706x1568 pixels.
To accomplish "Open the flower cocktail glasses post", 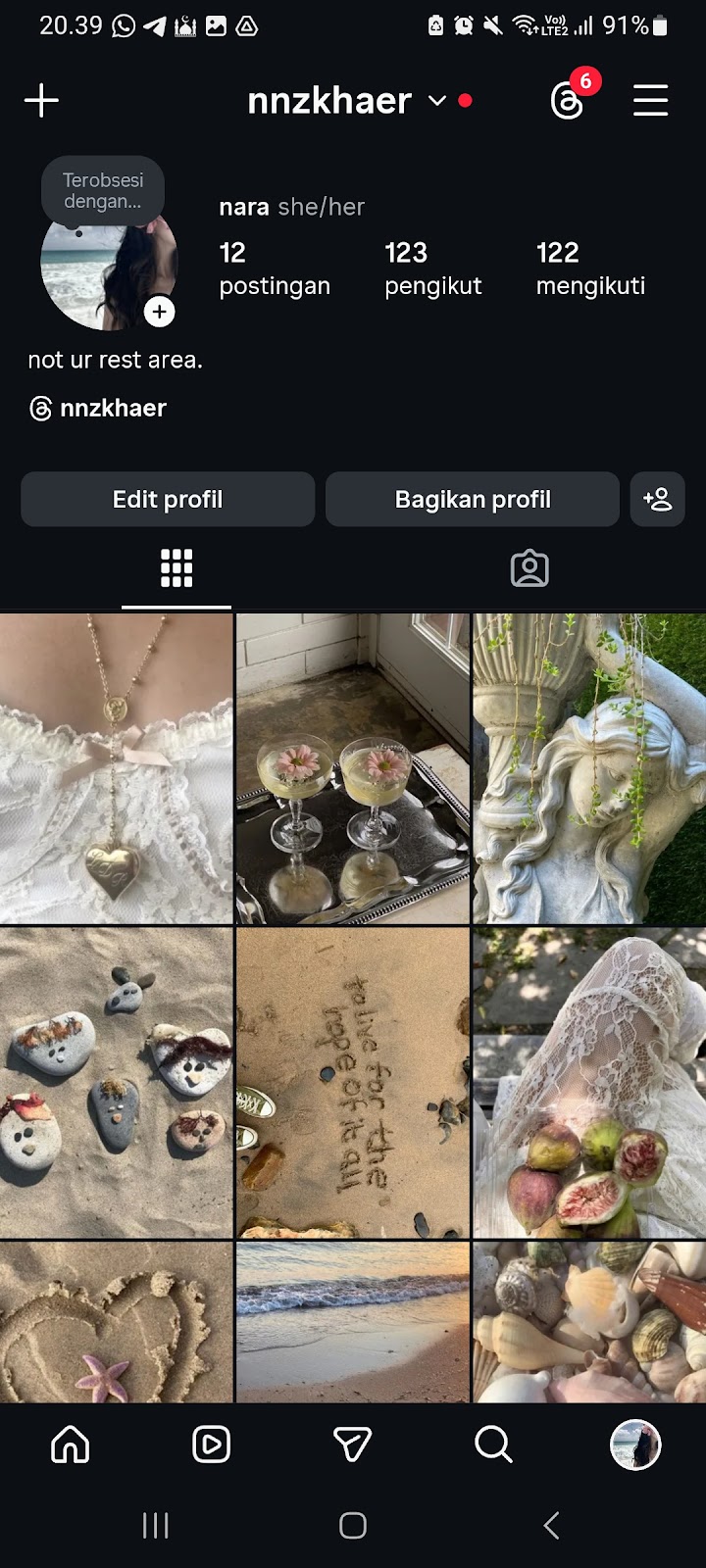I will pyautogui.click(x=353, y=768).
